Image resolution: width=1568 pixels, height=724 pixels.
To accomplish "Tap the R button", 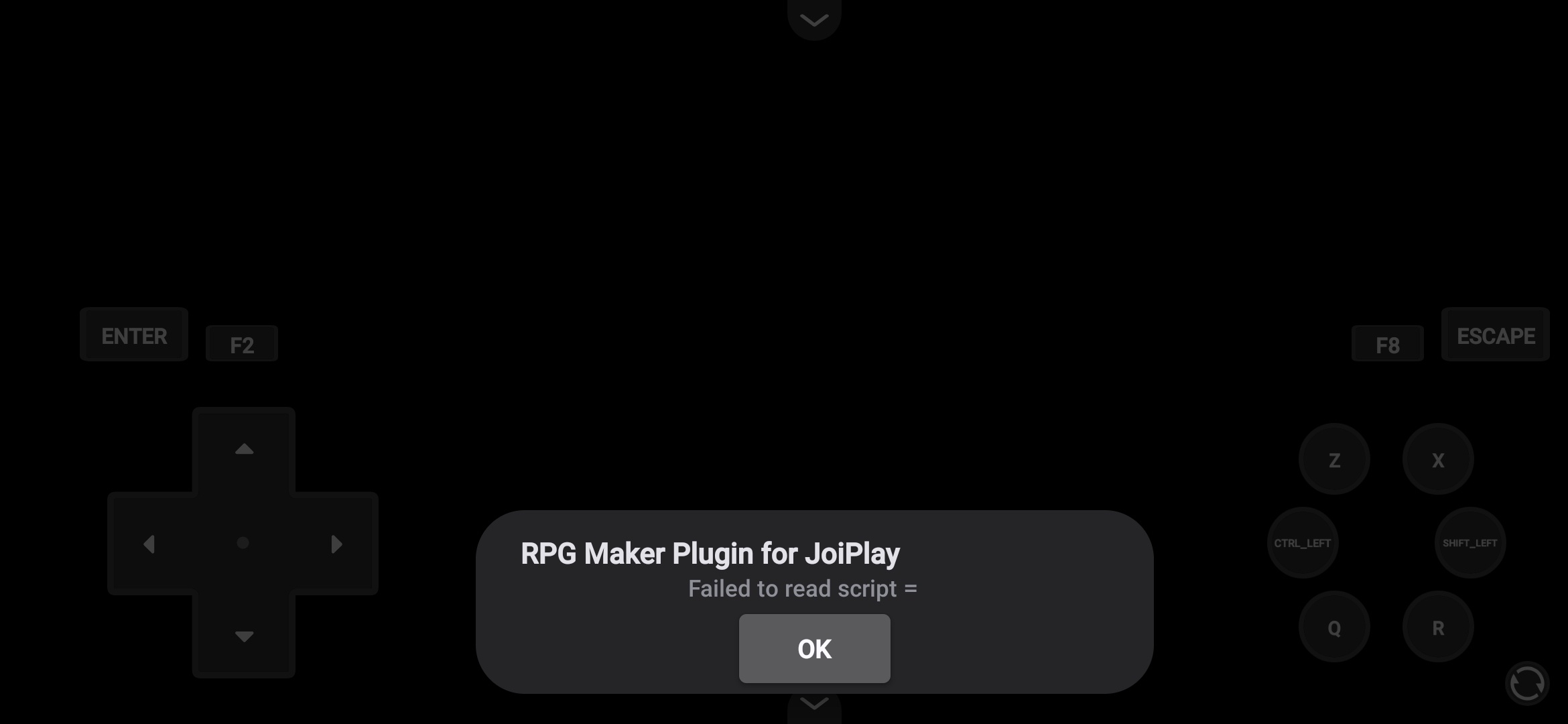I will (x=1438, y=627).
